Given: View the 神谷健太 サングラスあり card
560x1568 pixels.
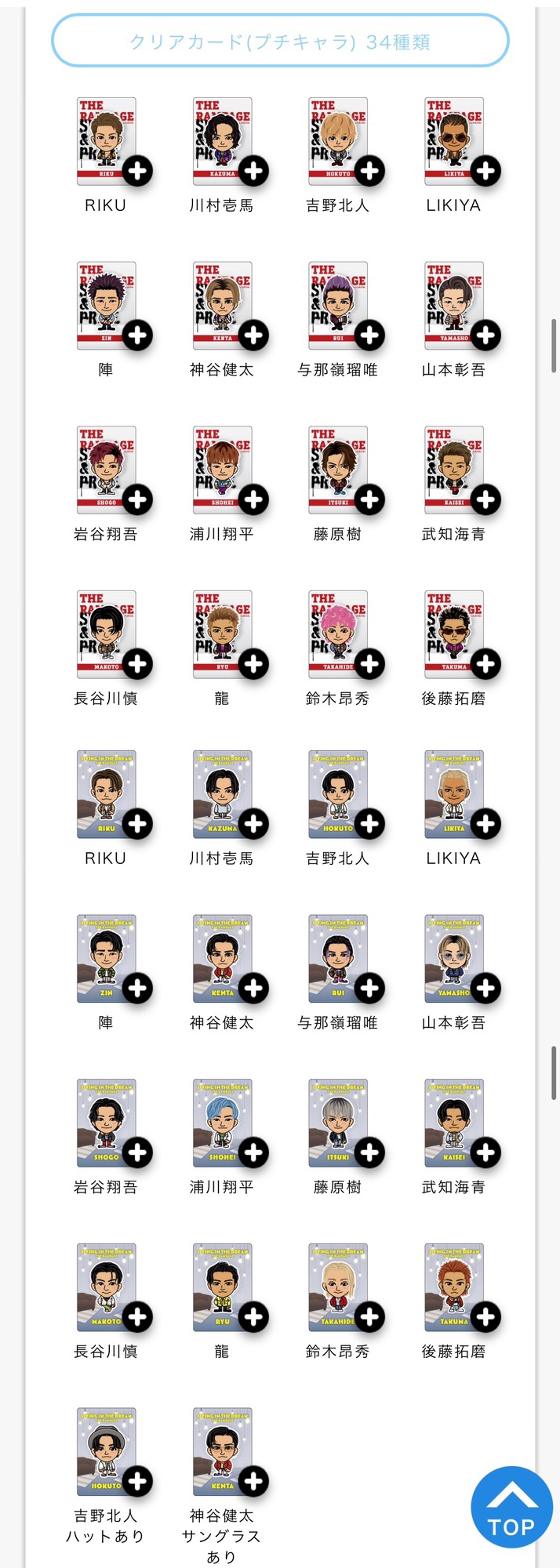Looking at the screenshot, I should click(x=223, y=1452).
